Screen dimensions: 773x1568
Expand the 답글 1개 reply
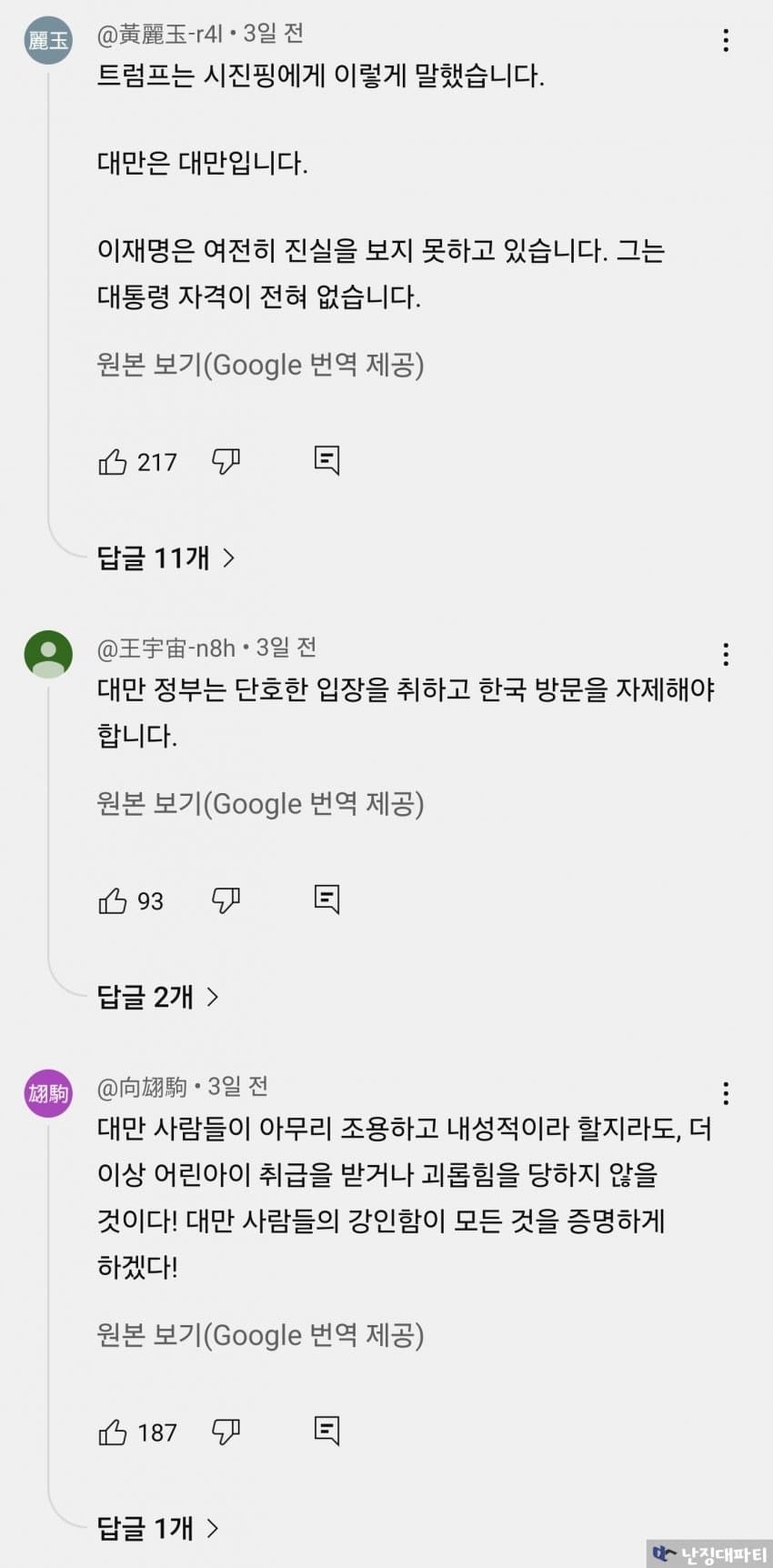157,1528
